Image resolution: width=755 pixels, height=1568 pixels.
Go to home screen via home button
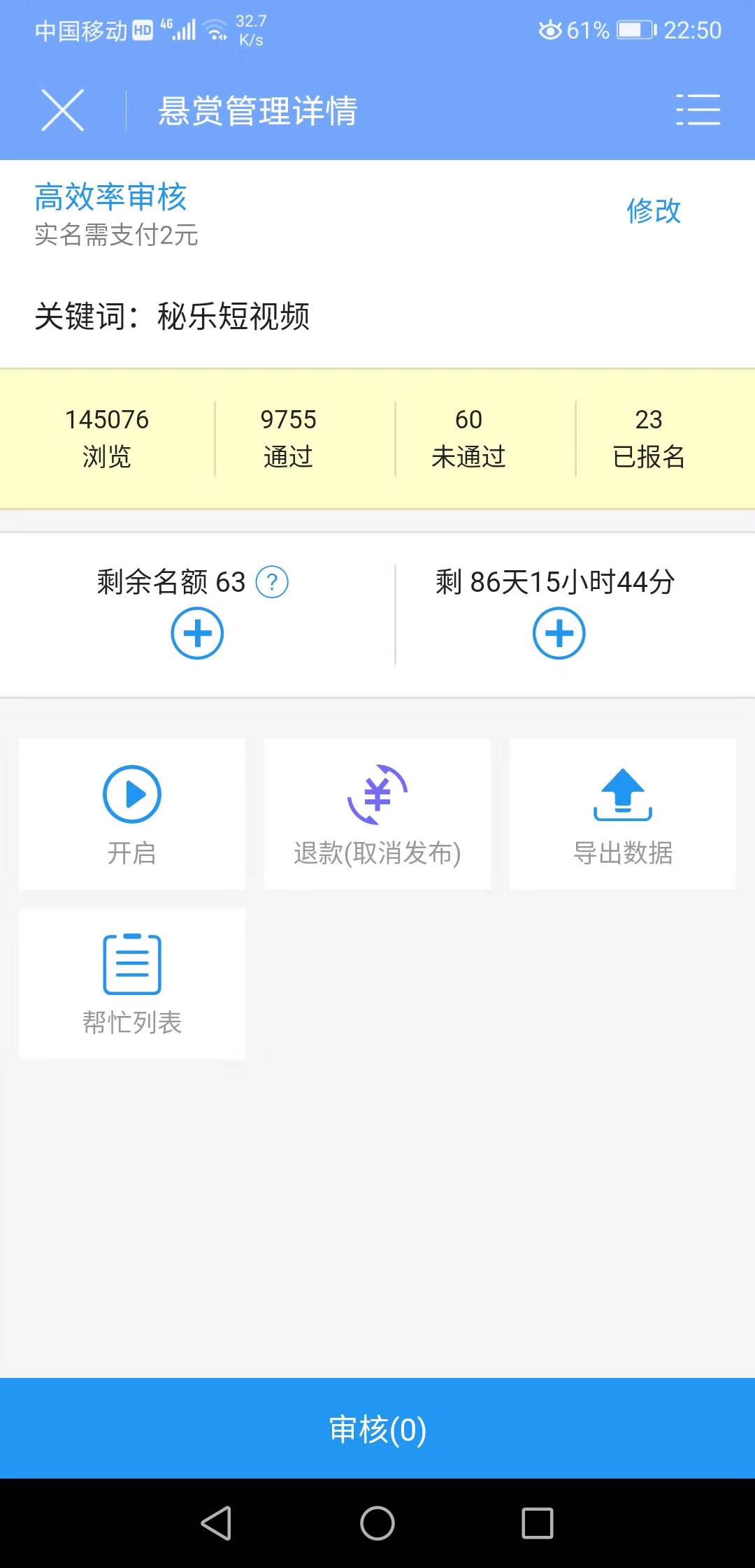click(x=377, y=1523)
